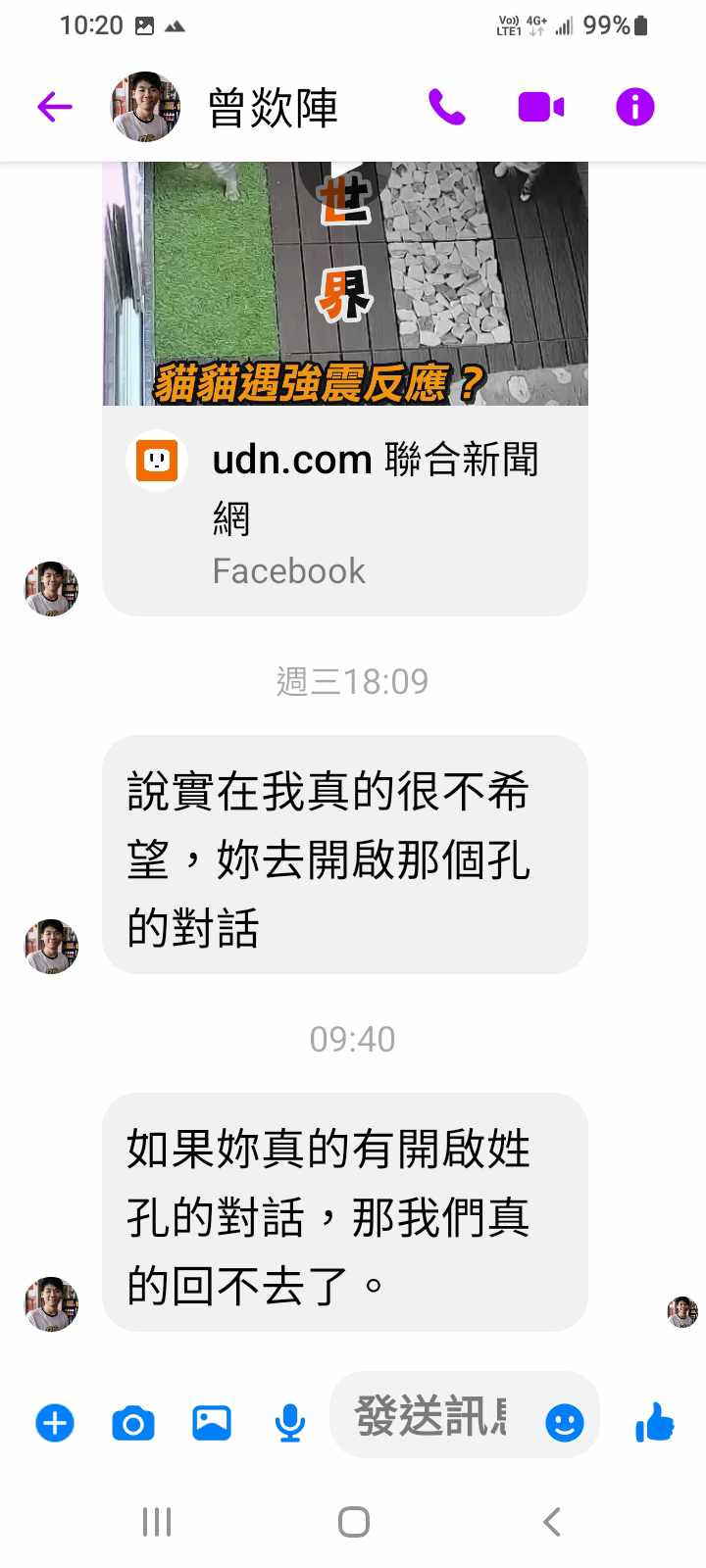Open recent apps from navigation bar
Viewport: 706px width, 1568px height.
coord(157,1522)
